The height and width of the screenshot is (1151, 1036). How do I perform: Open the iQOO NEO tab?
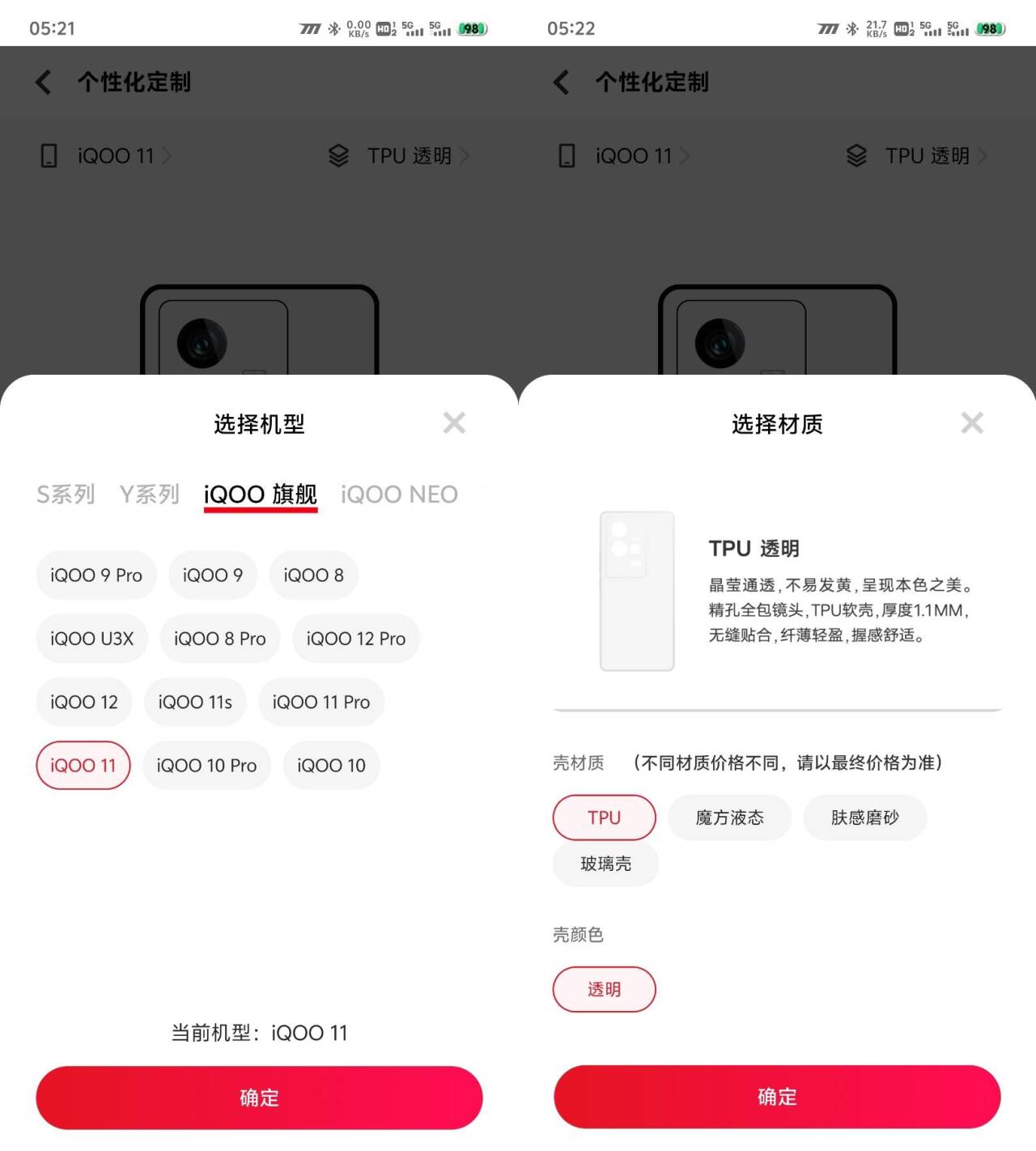399,494
